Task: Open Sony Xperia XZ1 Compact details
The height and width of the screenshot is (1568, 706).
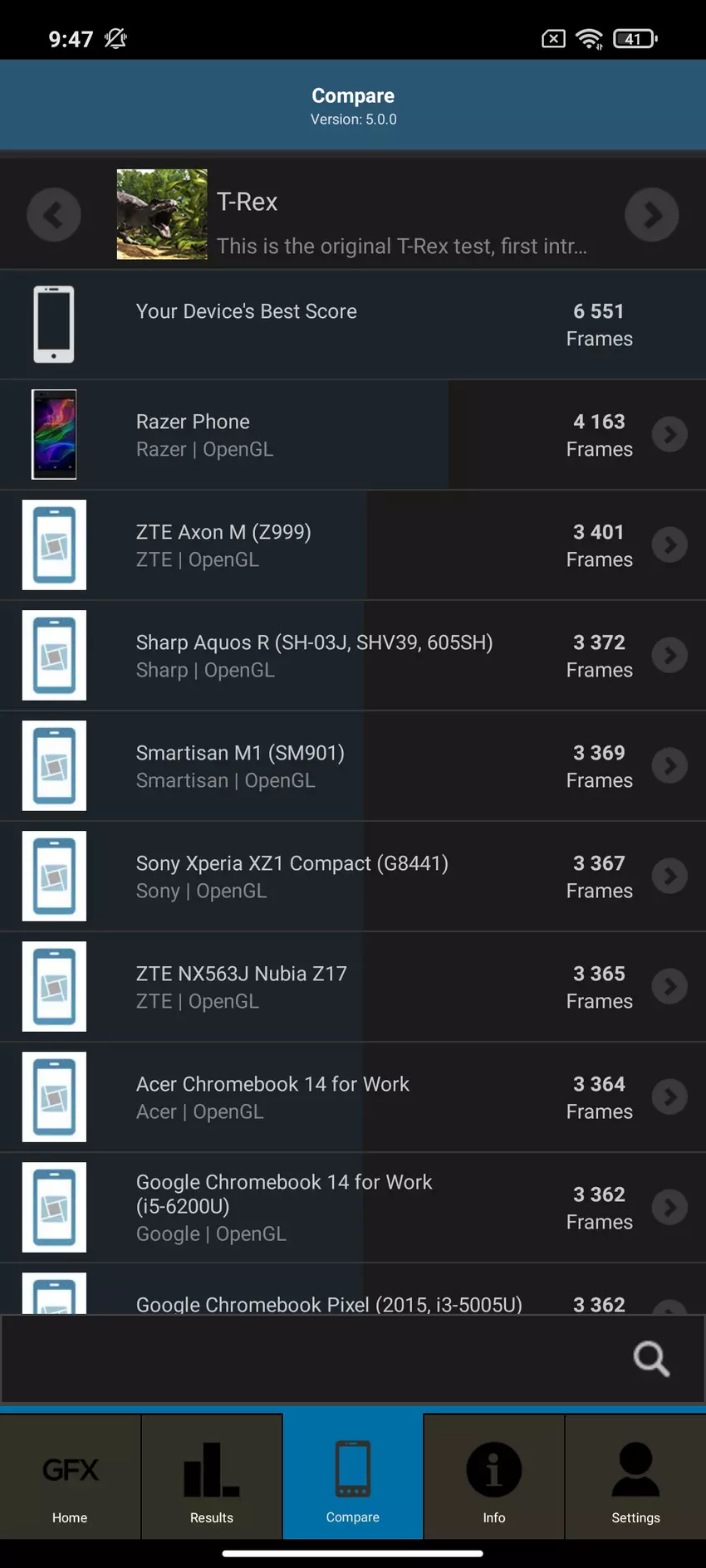Action: (353, 877)
